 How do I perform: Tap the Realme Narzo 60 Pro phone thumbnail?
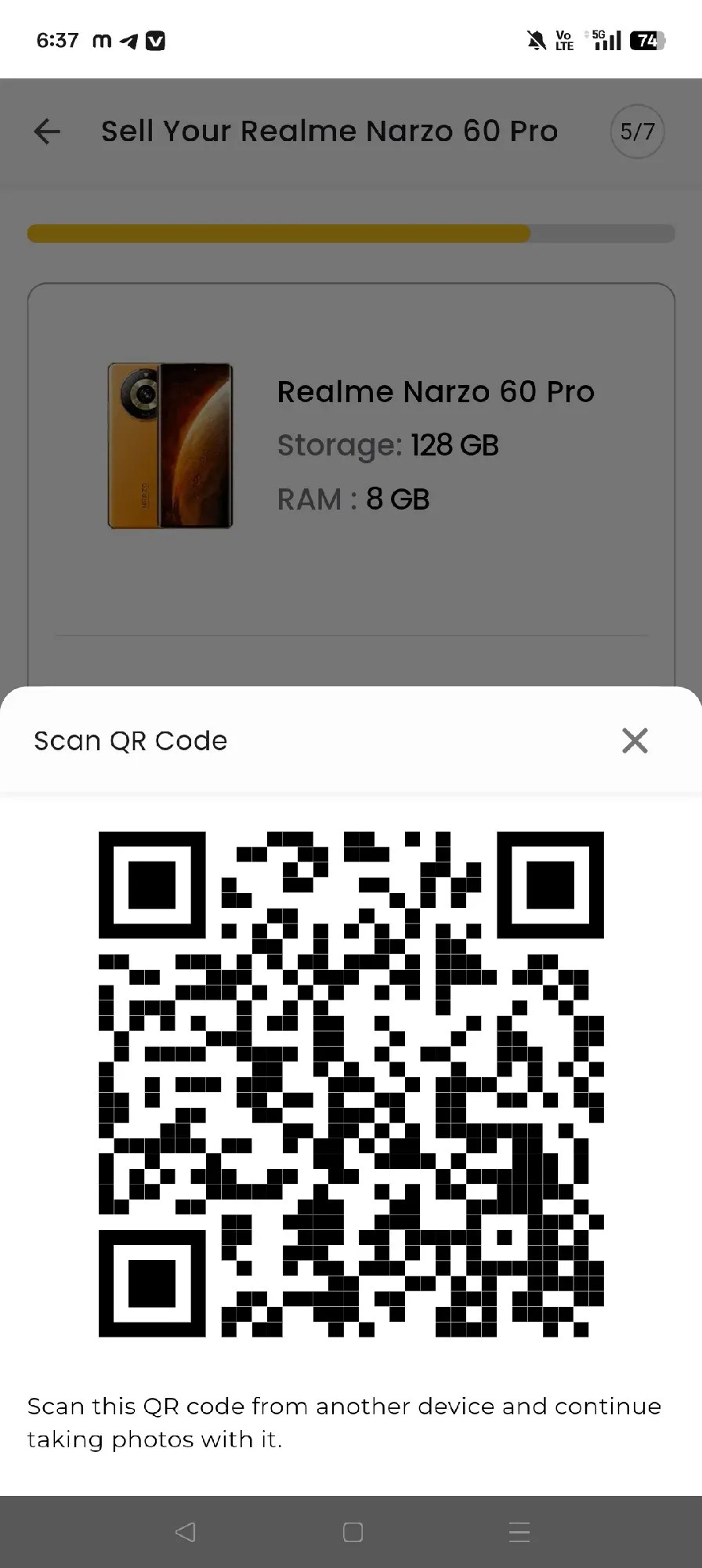pyautogui.click(x=168, y=445)
